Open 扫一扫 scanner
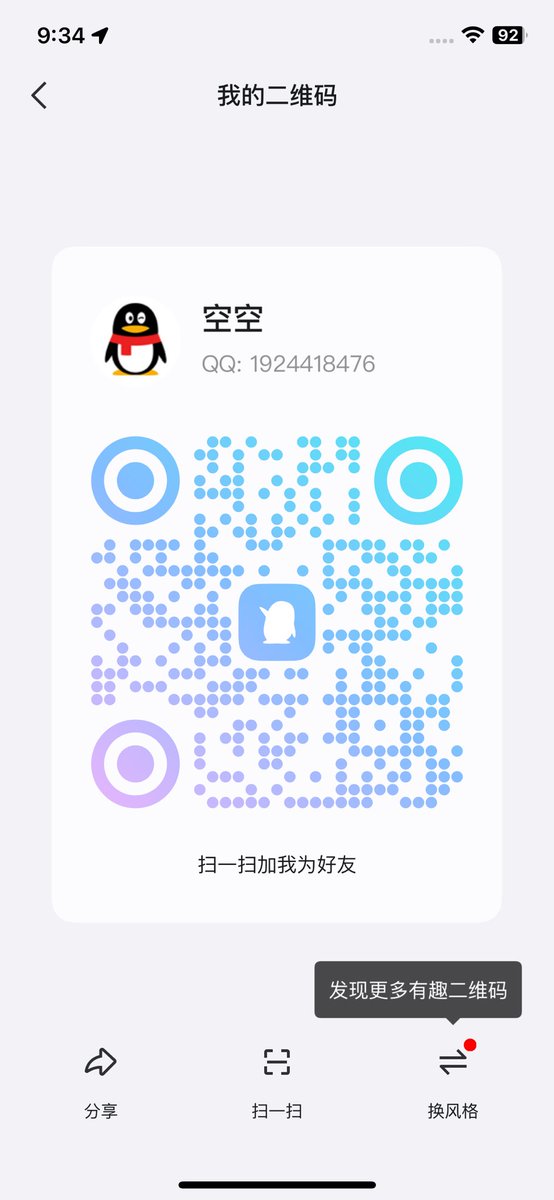The width and height of the screenshot is (554, 1200). click(277, 1082)
